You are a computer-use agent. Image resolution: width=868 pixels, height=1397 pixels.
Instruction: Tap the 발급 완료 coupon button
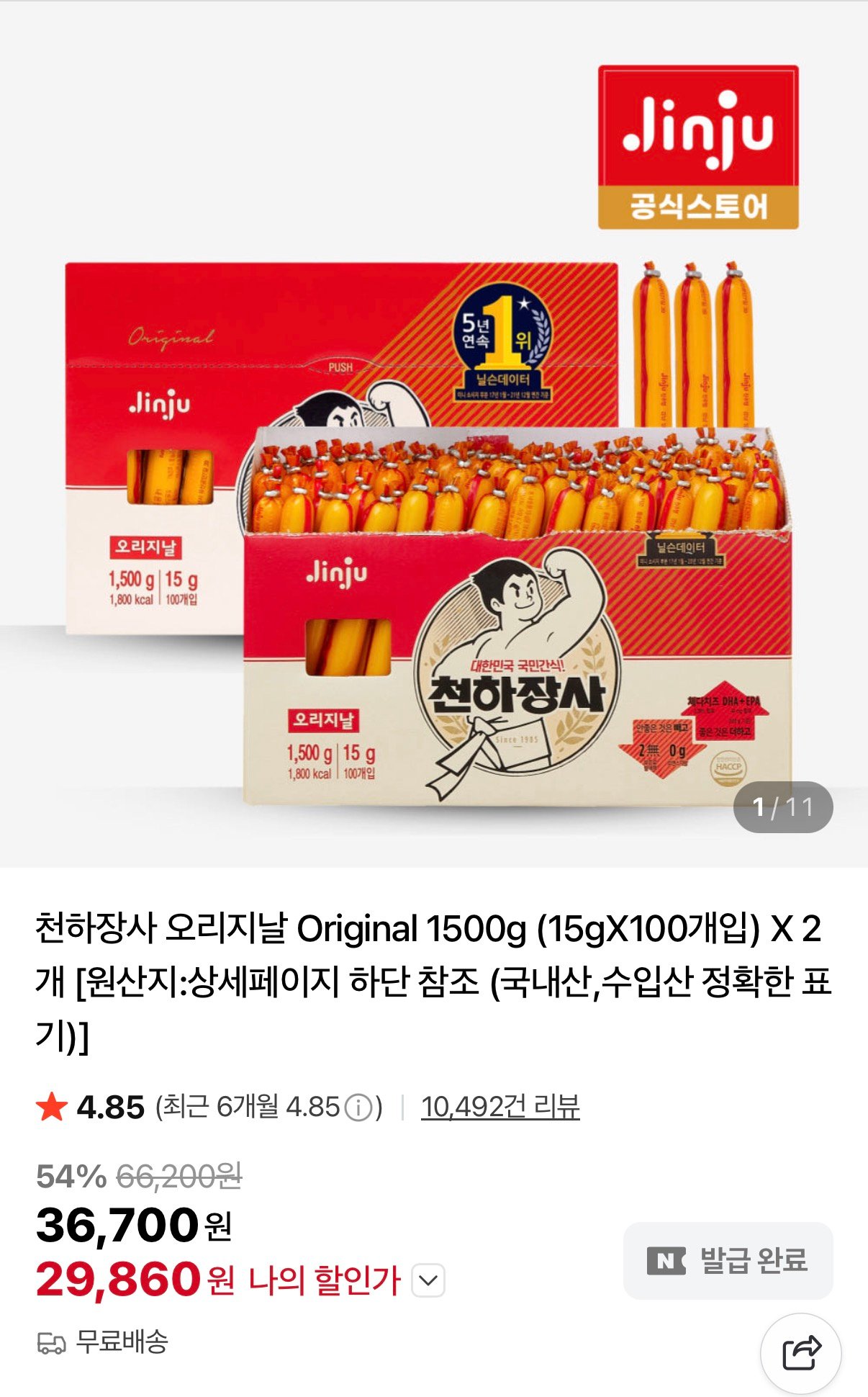pos(728,1260)
